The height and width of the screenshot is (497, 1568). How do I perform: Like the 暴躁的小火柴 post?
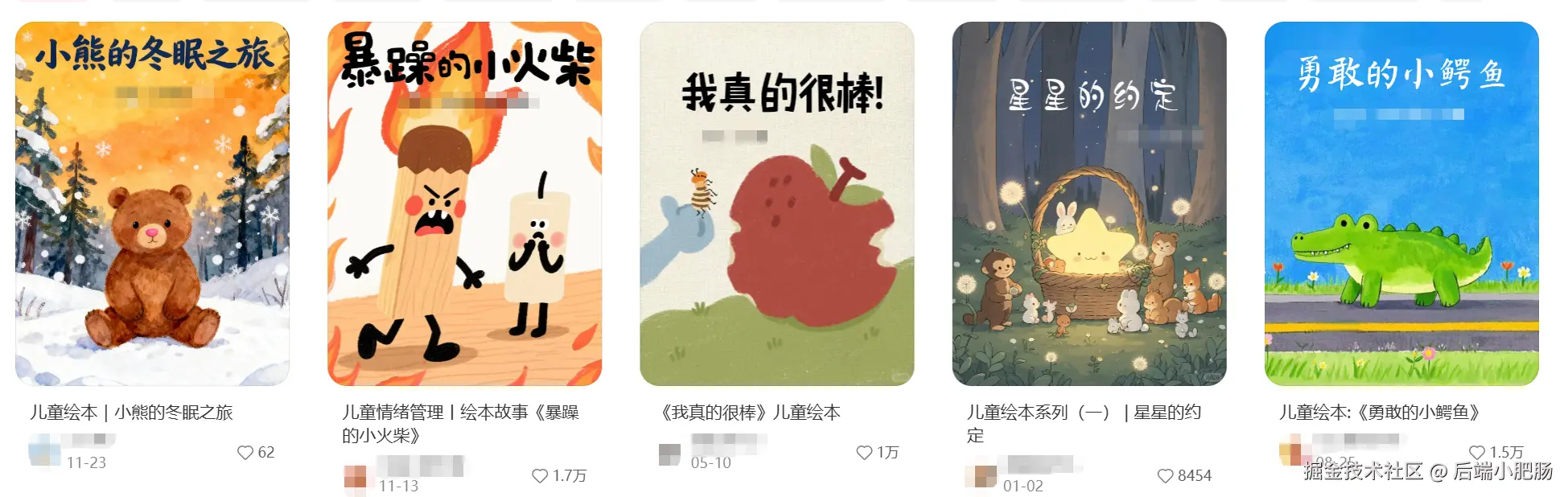pos(540,476)
